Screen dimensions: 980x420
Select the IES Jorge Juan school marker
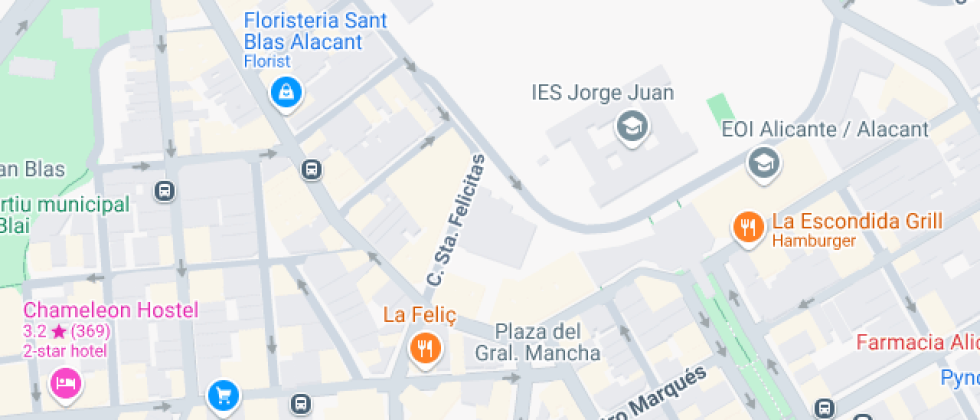coord(632,126)
